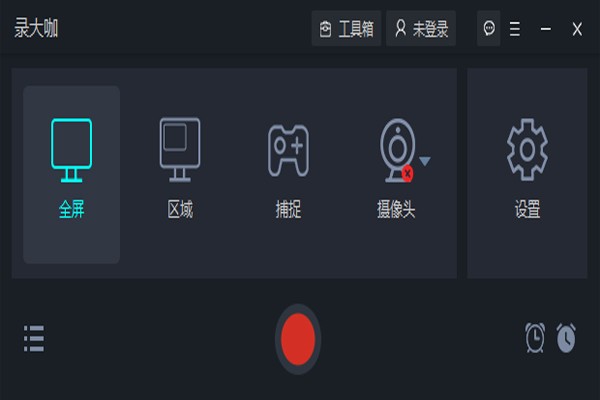600x400 pixels.
Task: Open 设置 settings
Action: point(527,172)
